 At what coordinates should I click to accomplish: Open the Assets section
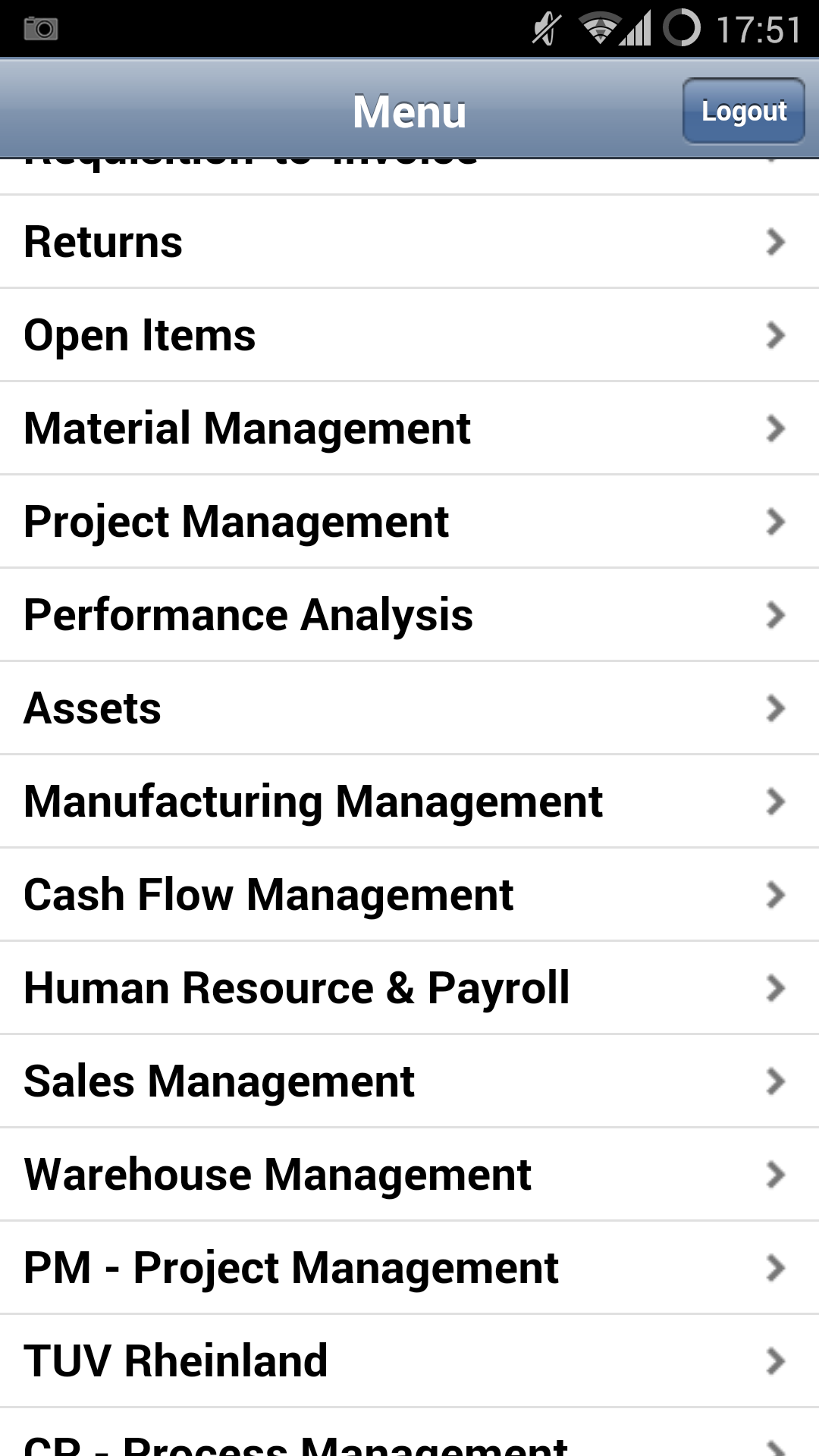(409, 708)
